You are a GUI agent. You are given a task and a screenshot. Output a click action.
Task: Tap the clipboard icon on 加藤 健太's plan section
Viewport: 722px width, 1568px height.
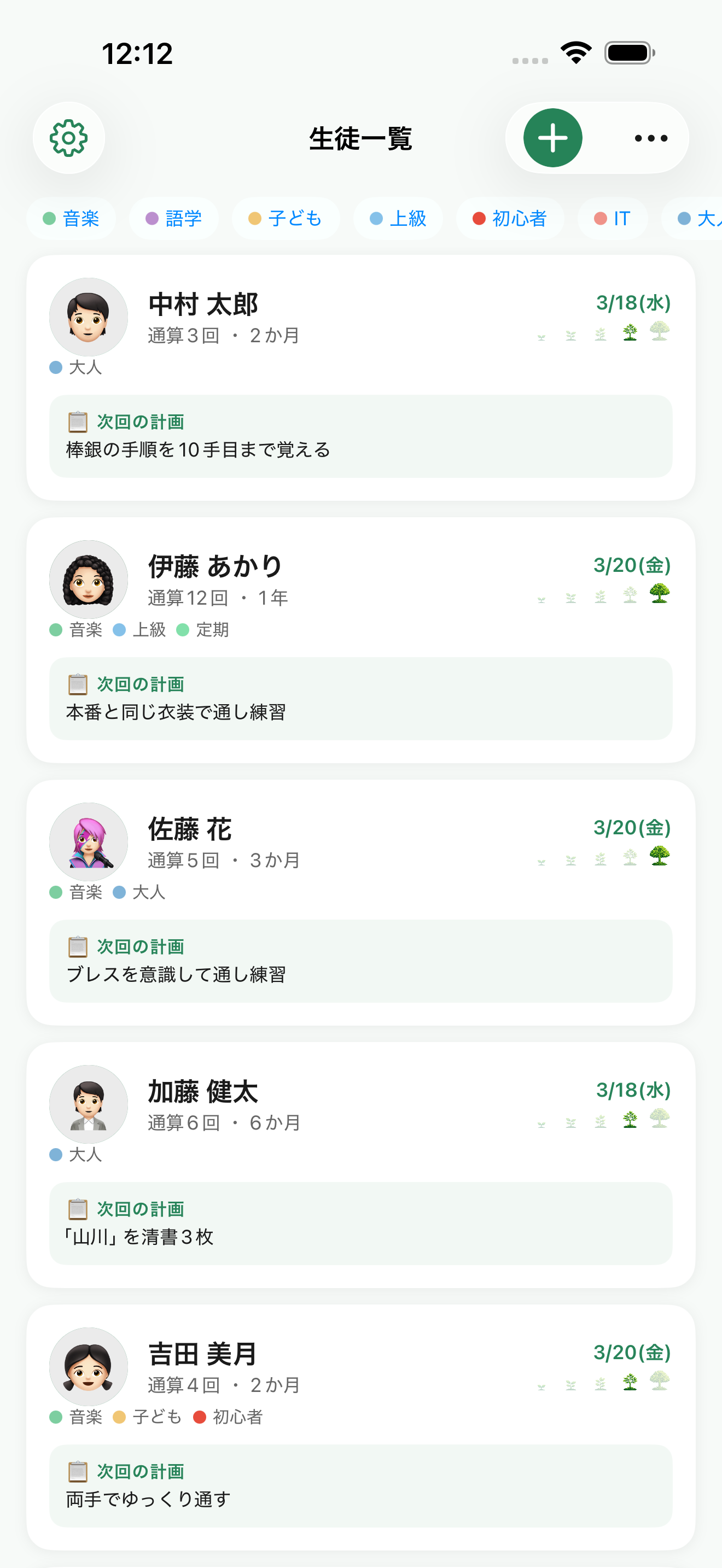pos(77,1209)
